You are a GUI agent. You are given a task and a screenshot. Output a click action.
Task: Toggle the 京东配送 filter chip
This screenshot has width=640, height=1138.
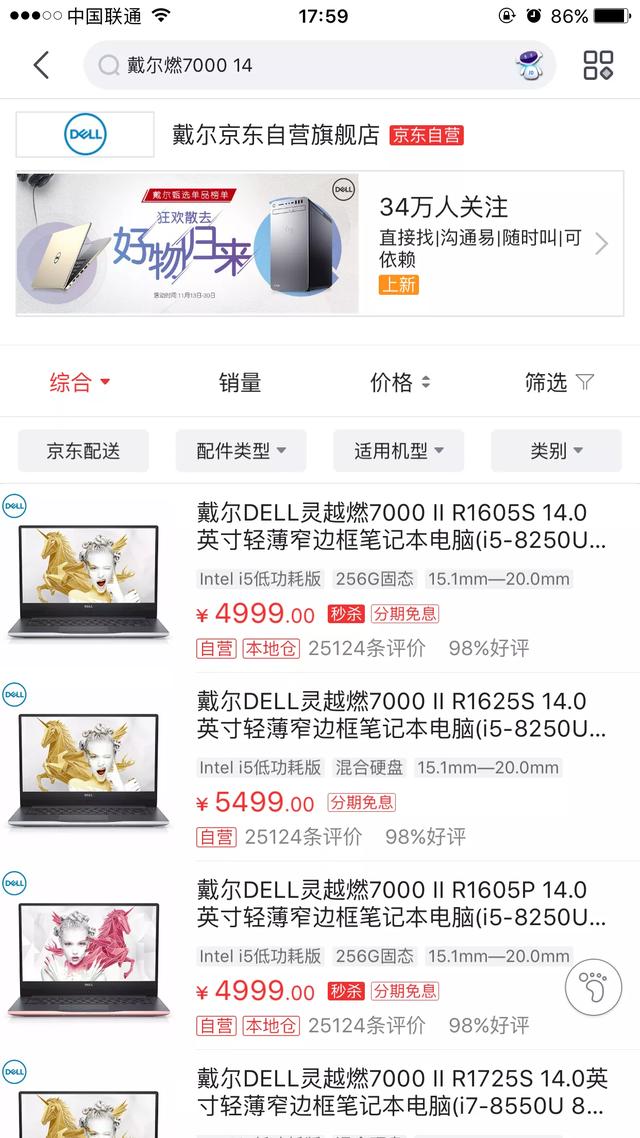click(83, 451)
